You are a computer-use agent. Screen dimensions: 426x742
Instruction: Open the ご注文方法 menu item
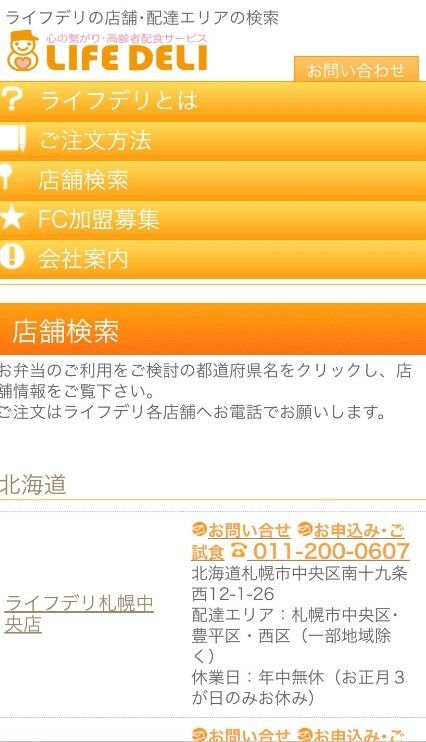213,141
